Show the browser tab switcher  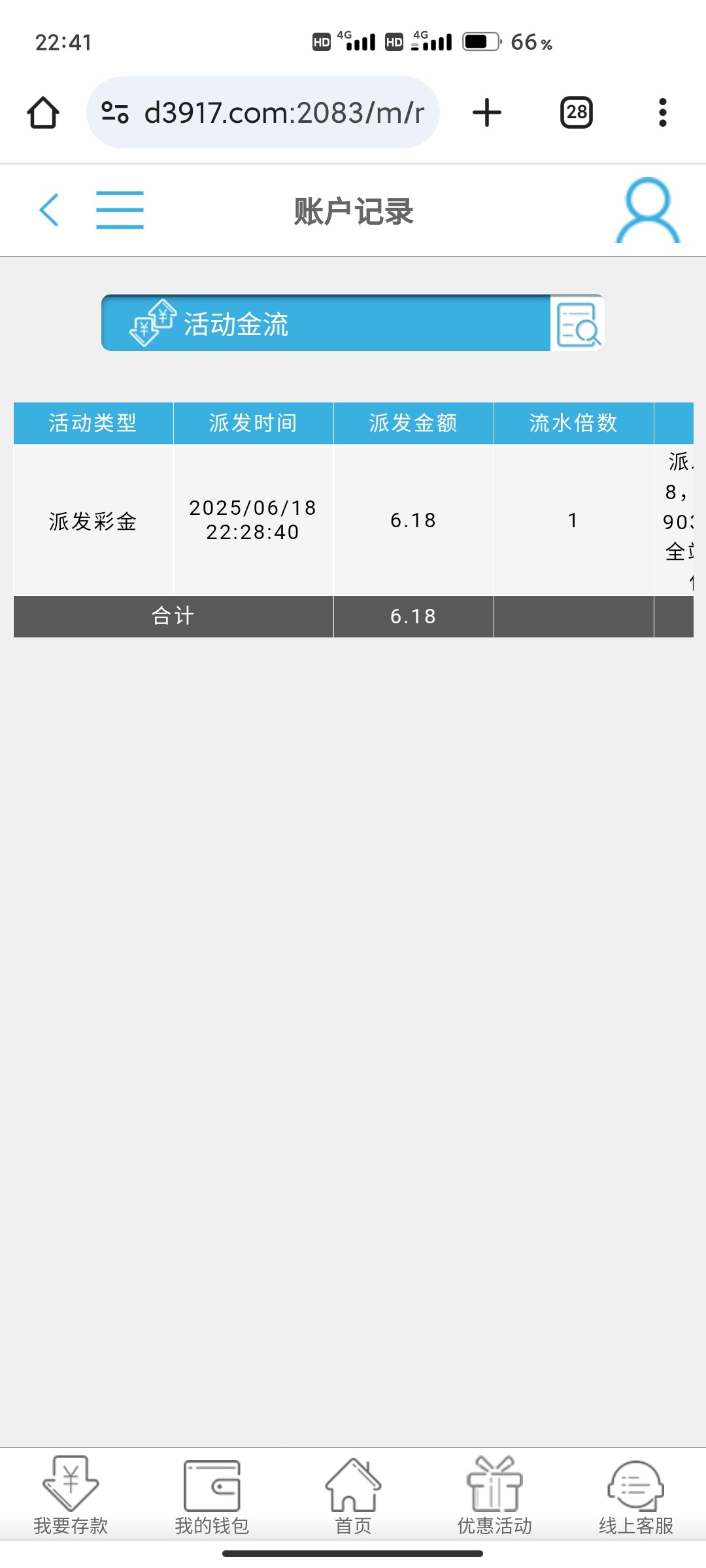(576, 112)
